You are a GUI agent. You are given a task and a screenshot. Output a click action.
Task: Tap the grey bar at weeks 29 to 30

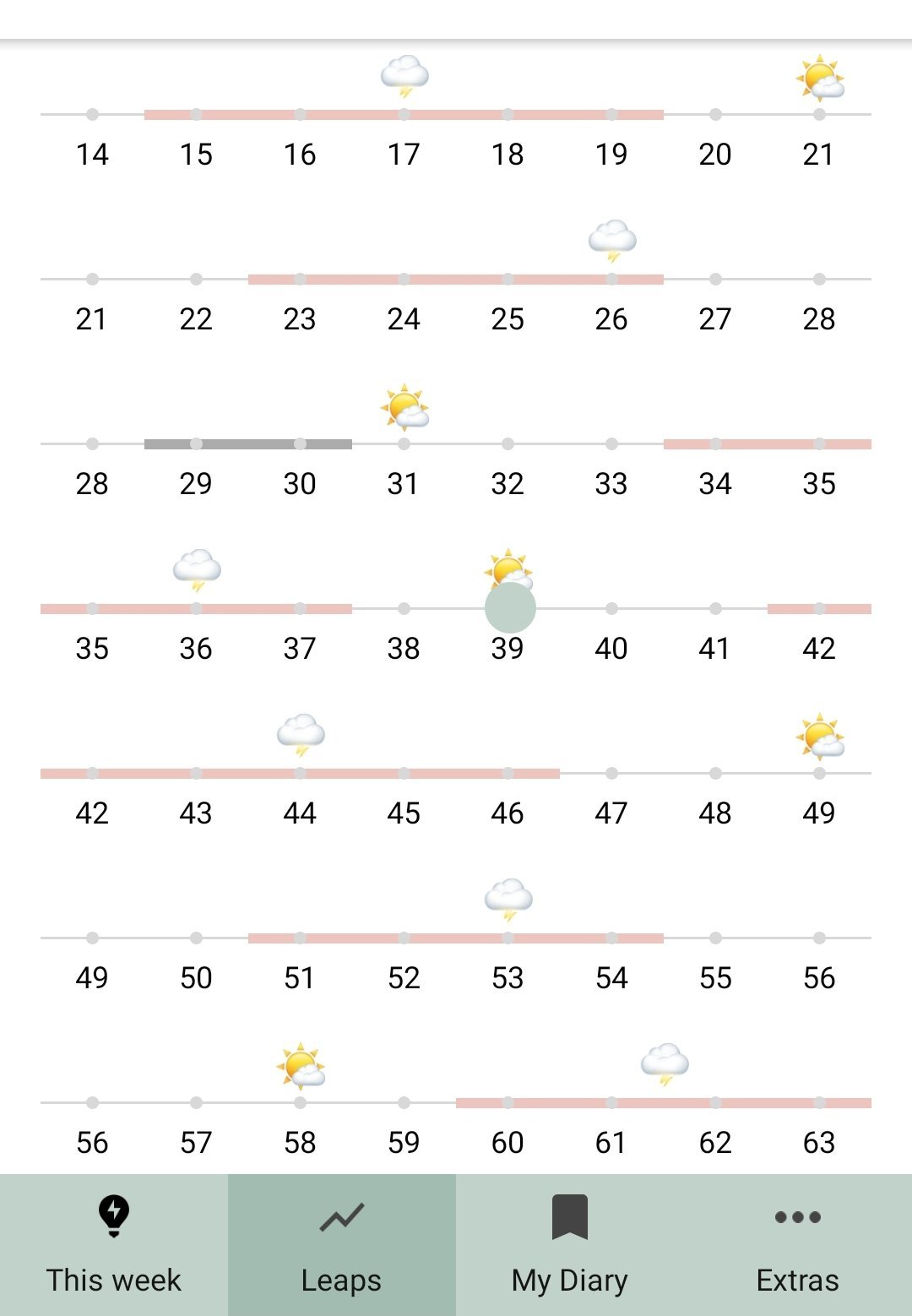tap(247, 444)
